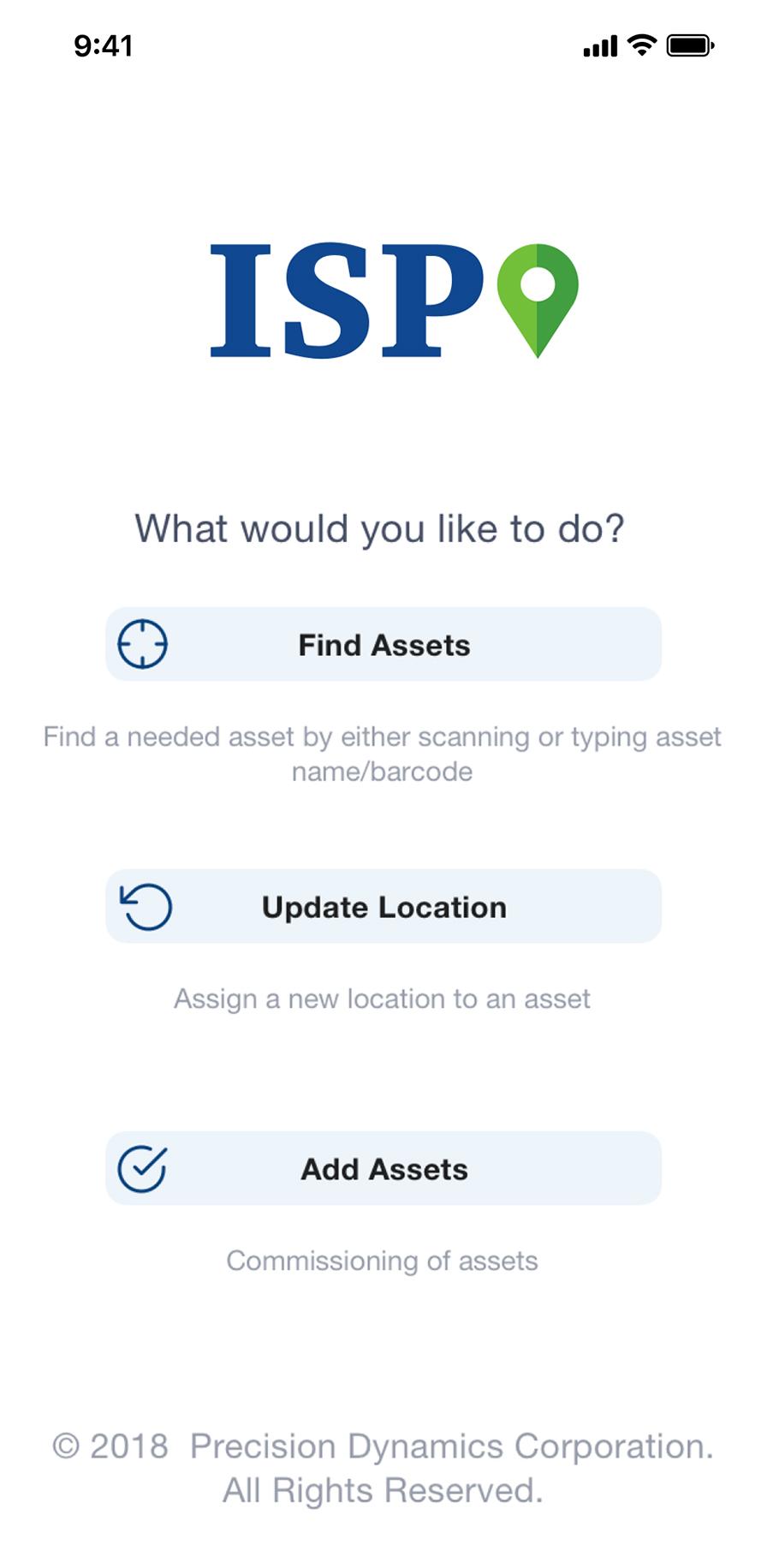Open Find Assets
Image resolution: width=767 pixels, height=1568 pixels.
[383, 644]
